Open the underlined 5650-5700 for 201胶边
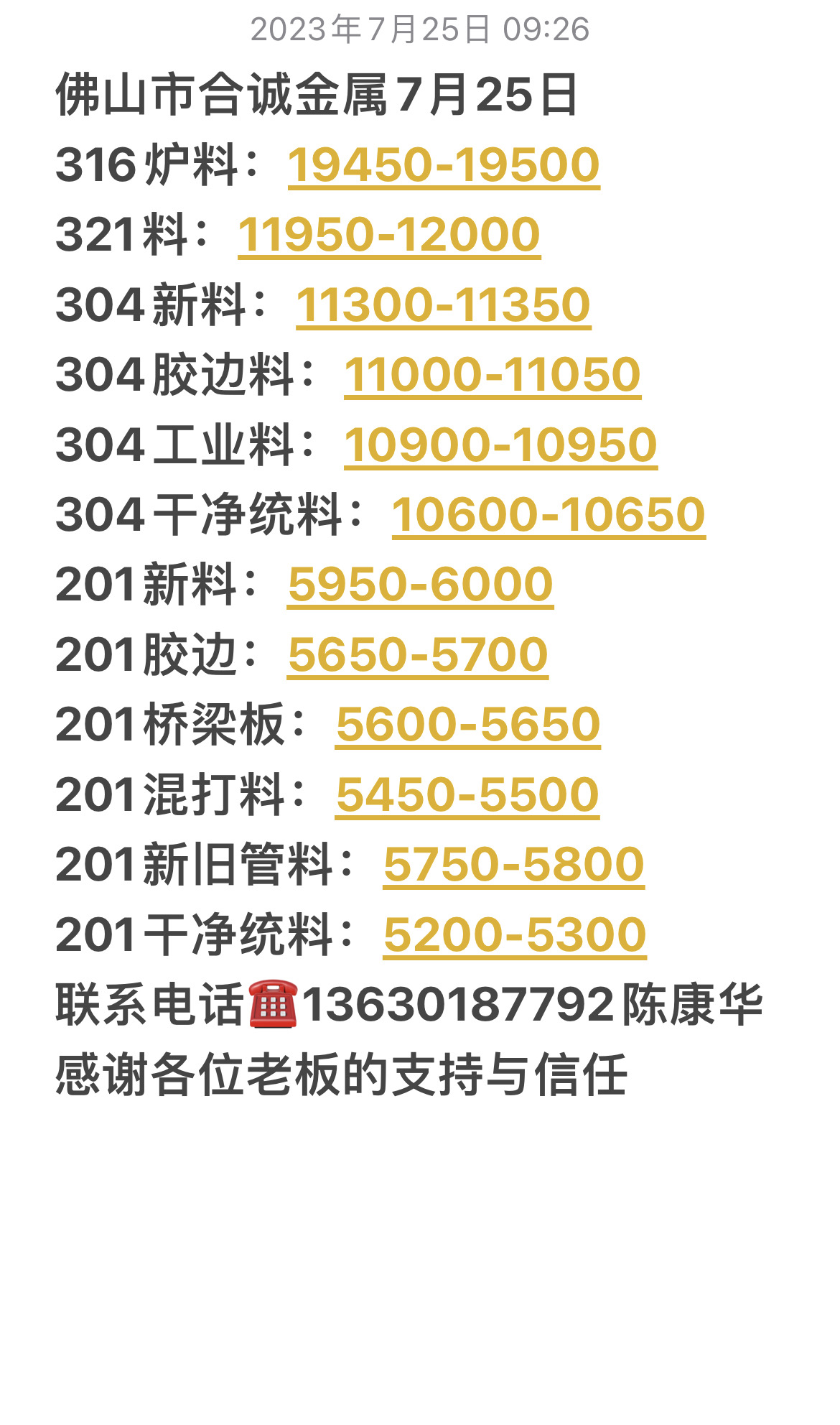840x1425 pixels. click(x=418, y=655)
